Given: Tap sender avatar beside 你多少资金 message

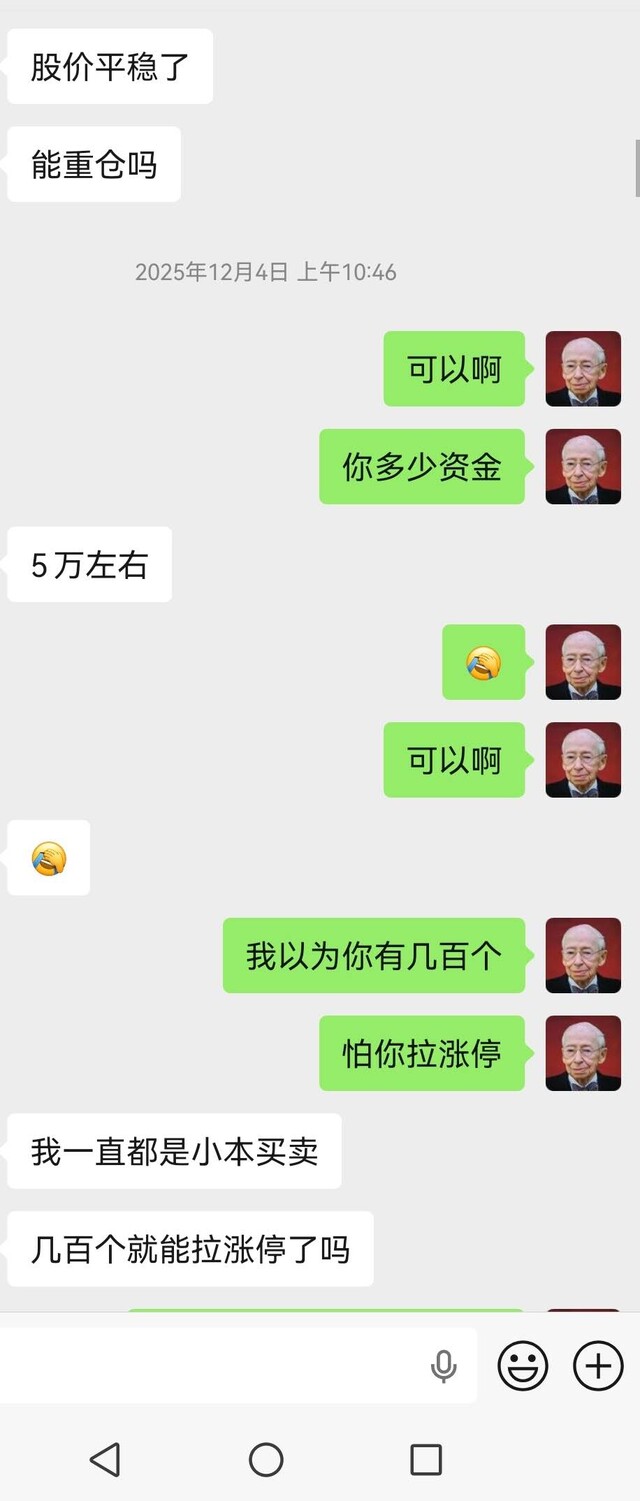Looking at the screenshot, I should click(x=583, y=467).
